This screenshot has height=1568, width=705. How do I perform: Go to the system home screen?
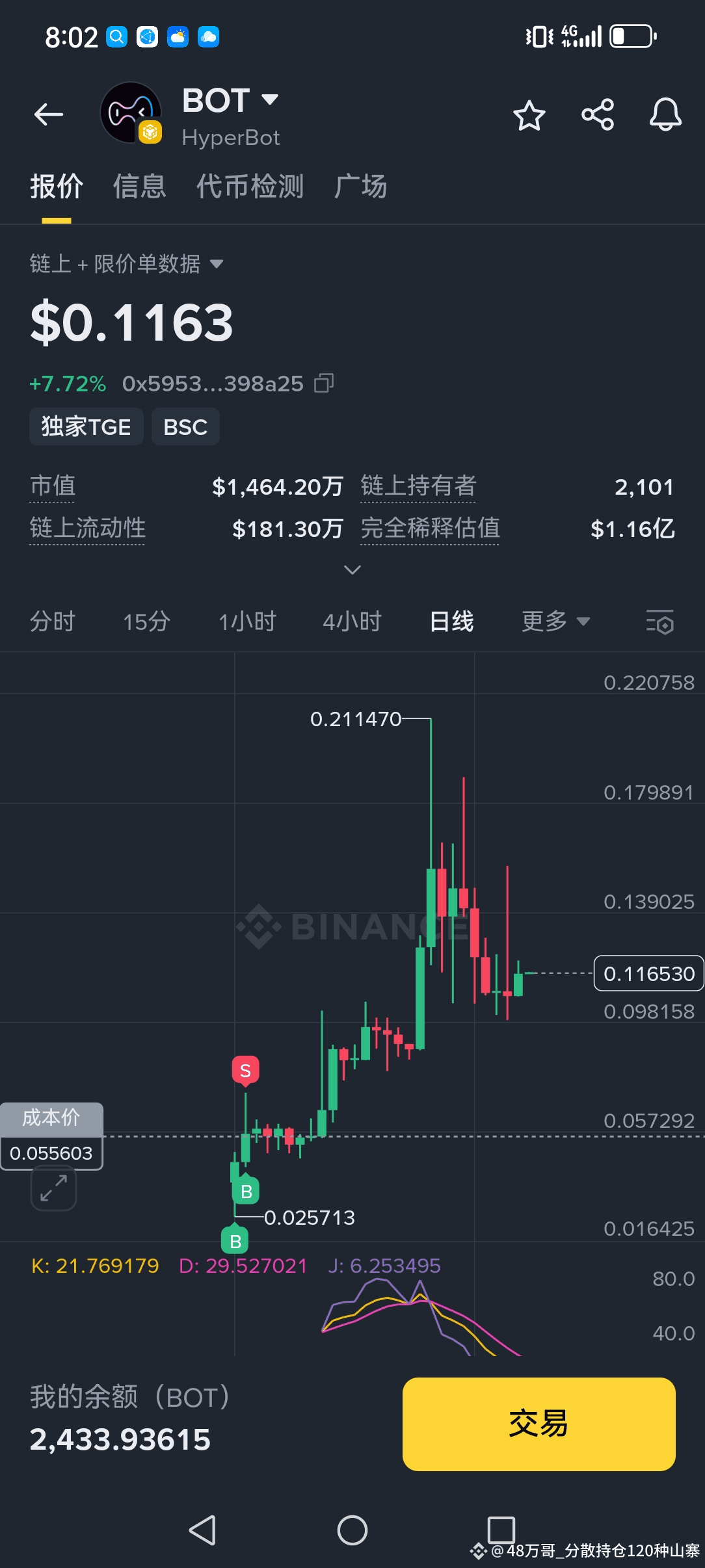352,1530
